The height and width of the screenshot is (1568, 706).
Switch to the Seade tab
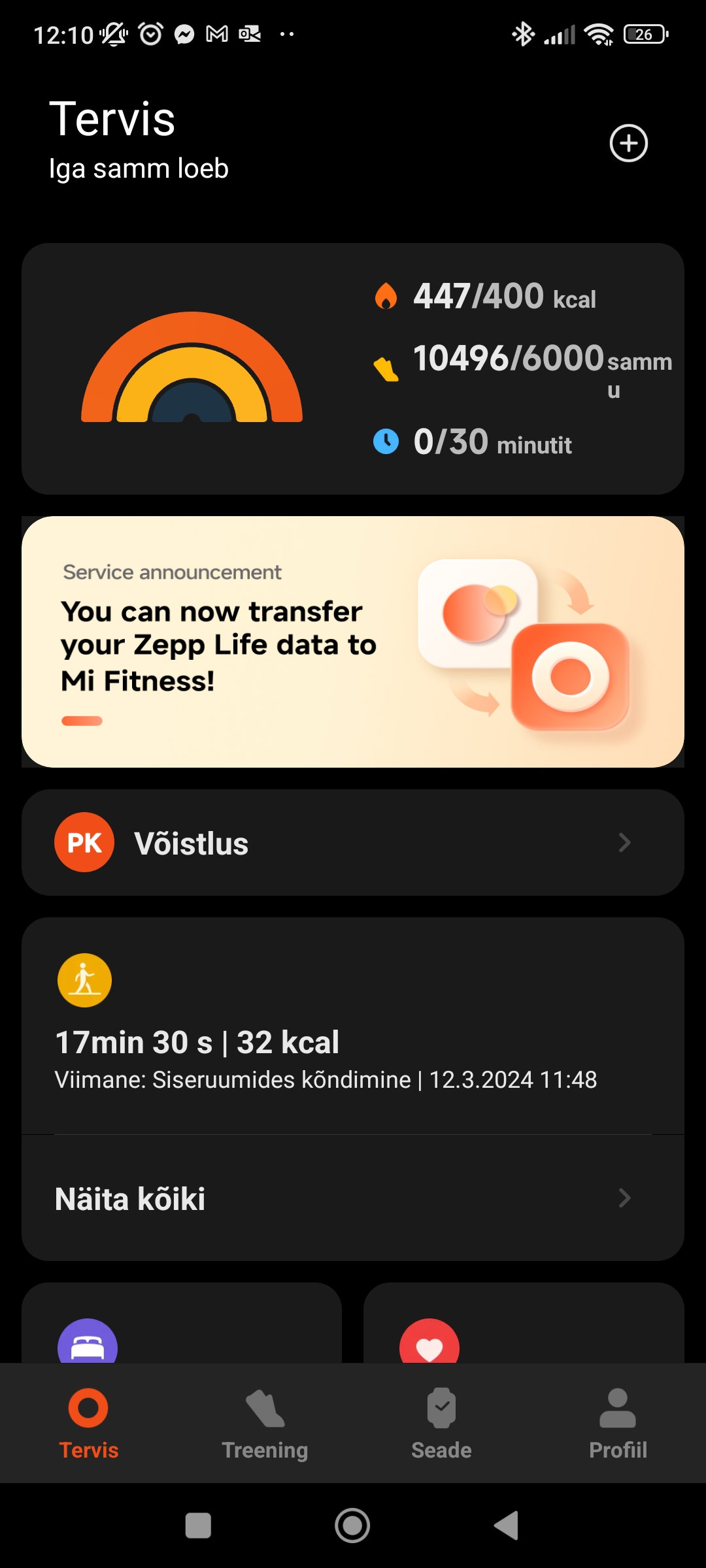point(441,1424)
